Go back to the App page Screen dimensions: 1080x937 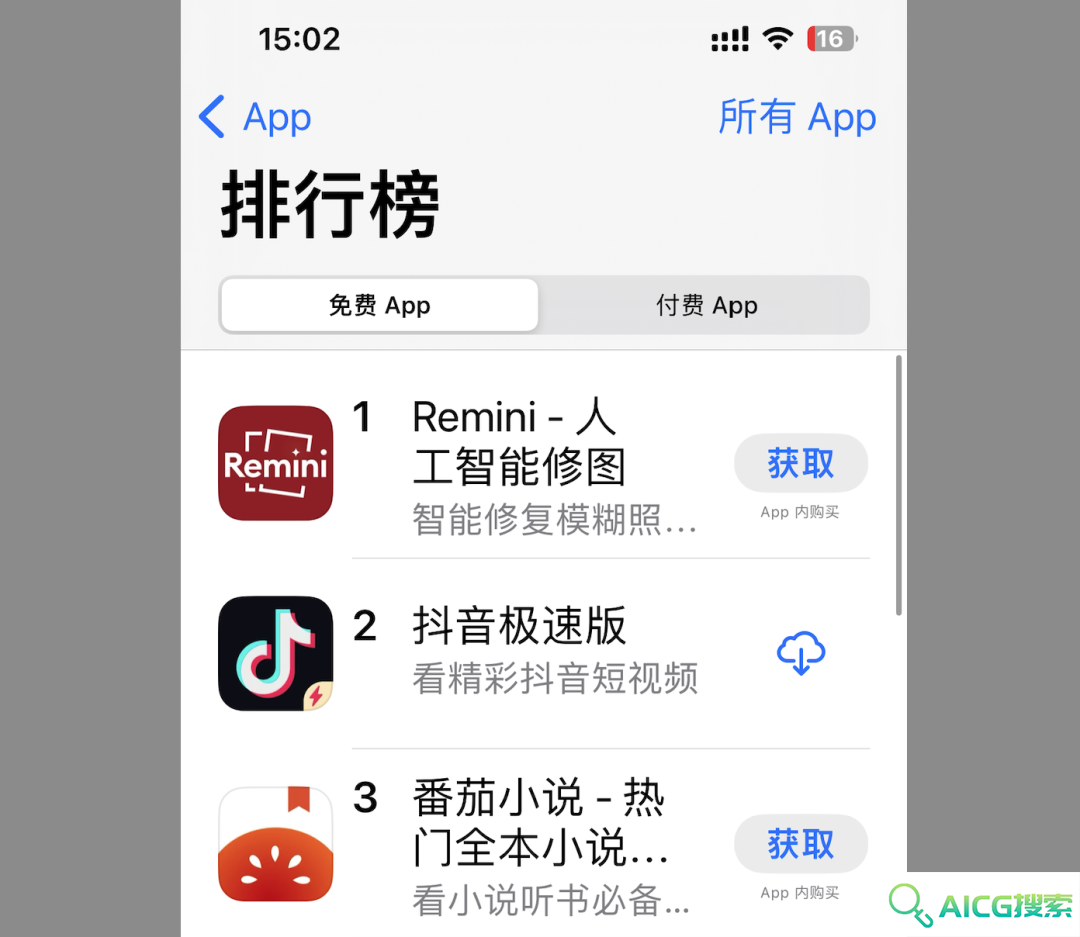click(x=256, y=117)
